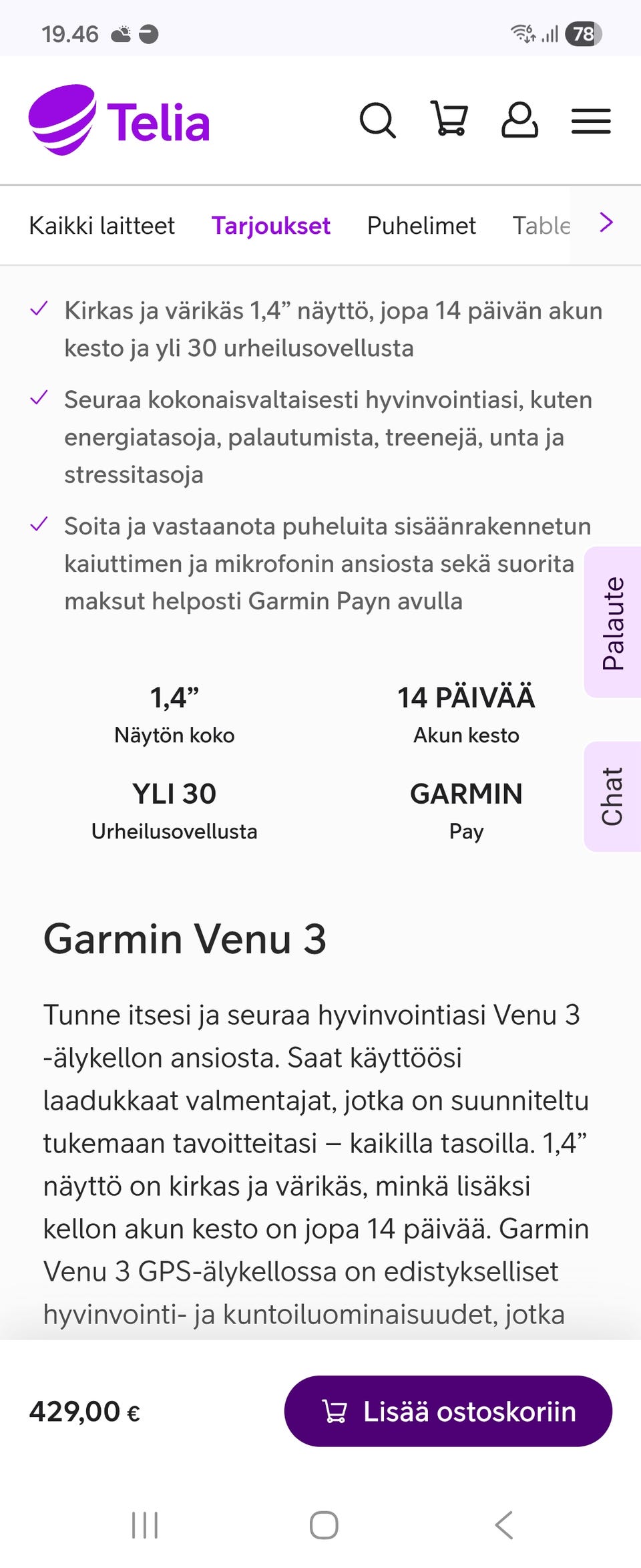This screenshot has height=1568, width=641.
Task: Open the Palaute feedback side tab
Action: click(613, 623)
